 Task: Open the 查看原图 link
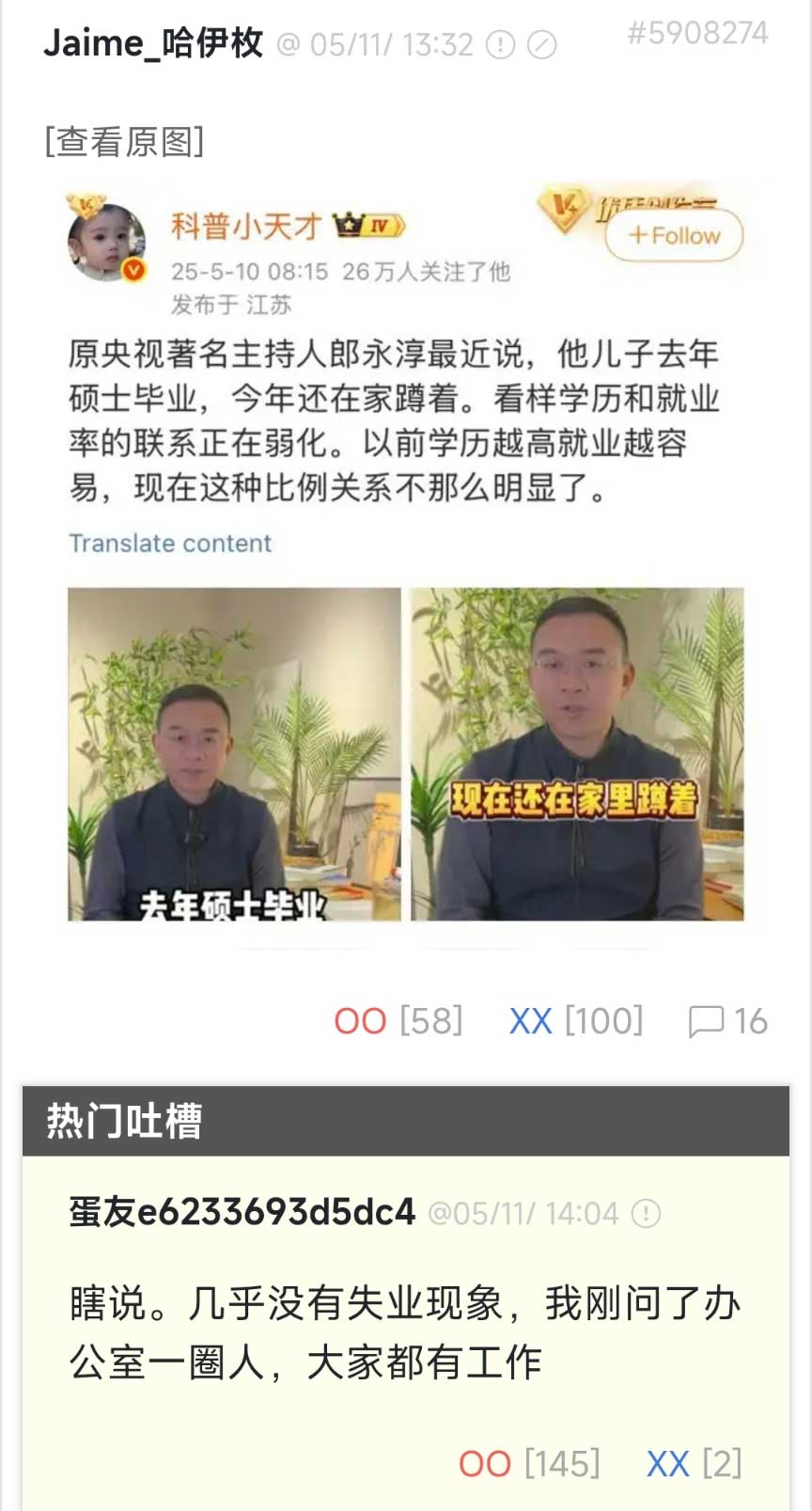pos(124,141)
